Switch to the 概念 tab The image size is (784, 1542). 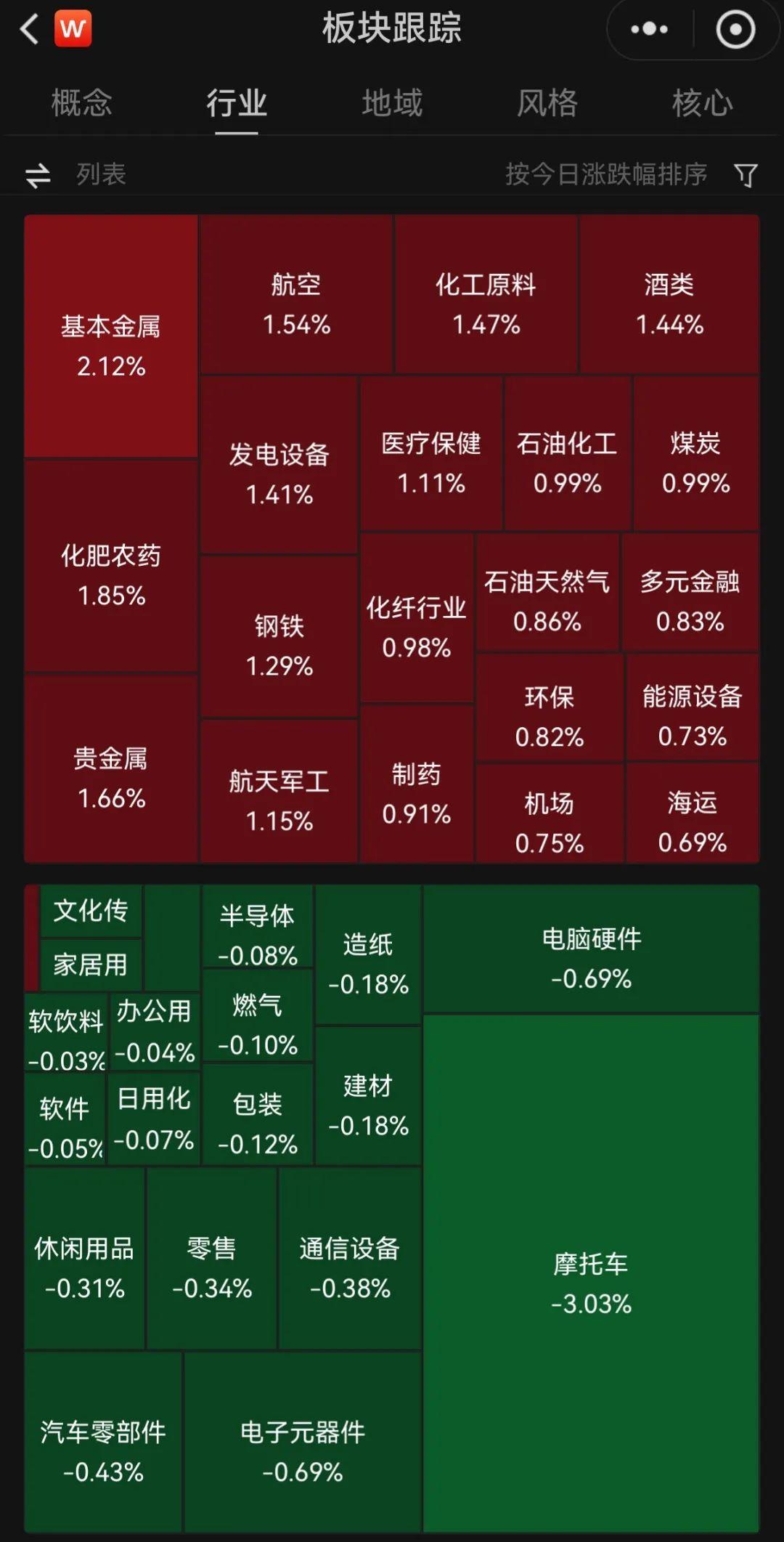click(x=81, y=102)
